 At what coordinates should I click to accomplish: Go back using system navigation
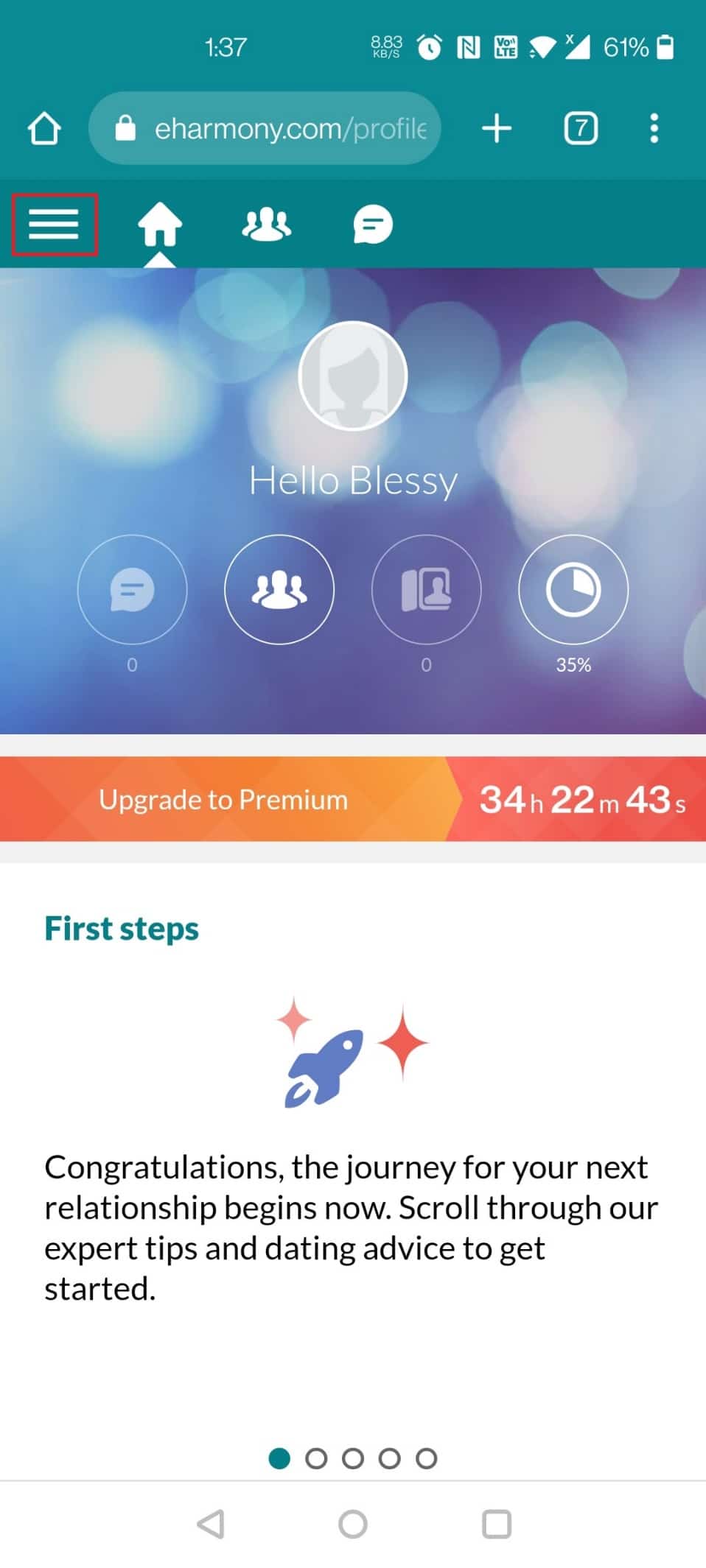[x=211, y=1524]
